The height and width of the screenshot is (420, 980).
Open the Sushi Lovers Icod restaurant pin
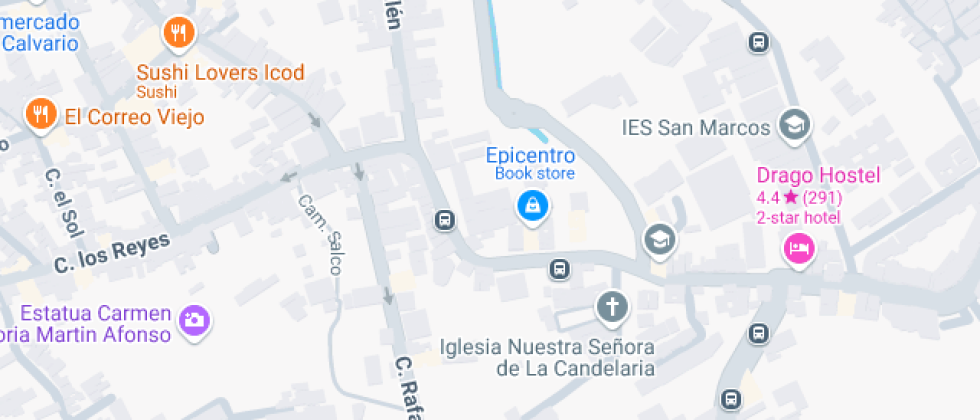tap(178, 33)
